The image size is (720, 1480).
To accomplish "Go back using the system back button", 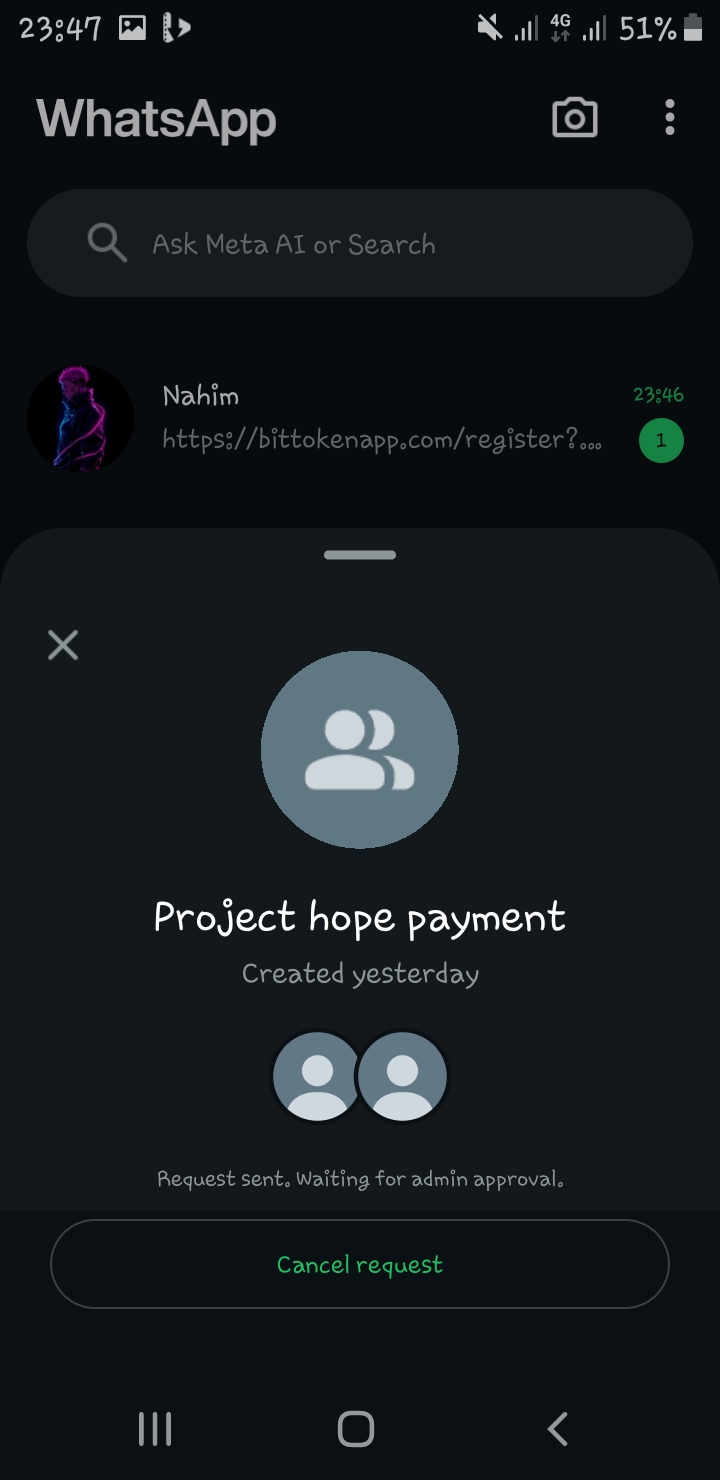I will click(x=558, y=1428).
